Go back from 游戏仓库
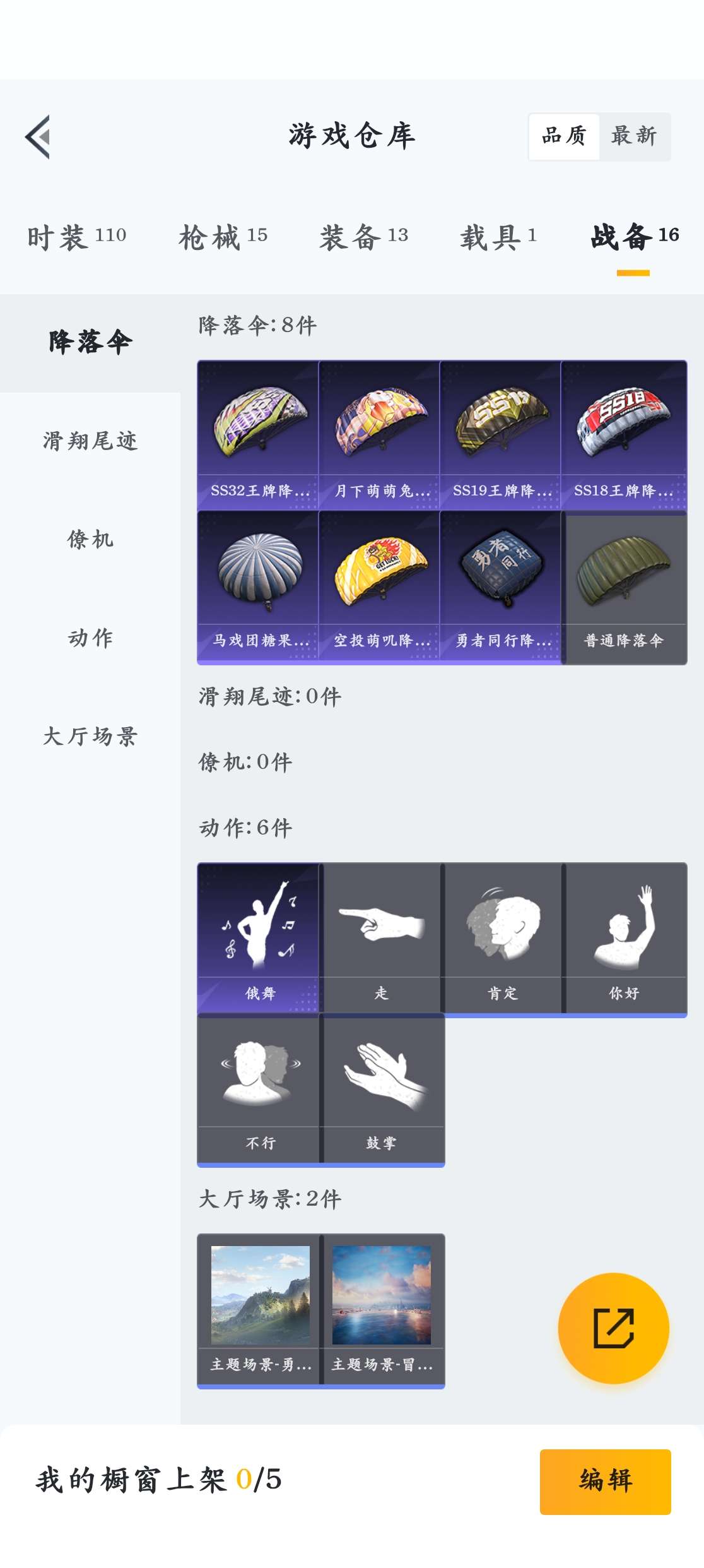The height and width of the screenshot is (1568, 704). [38, 137]
